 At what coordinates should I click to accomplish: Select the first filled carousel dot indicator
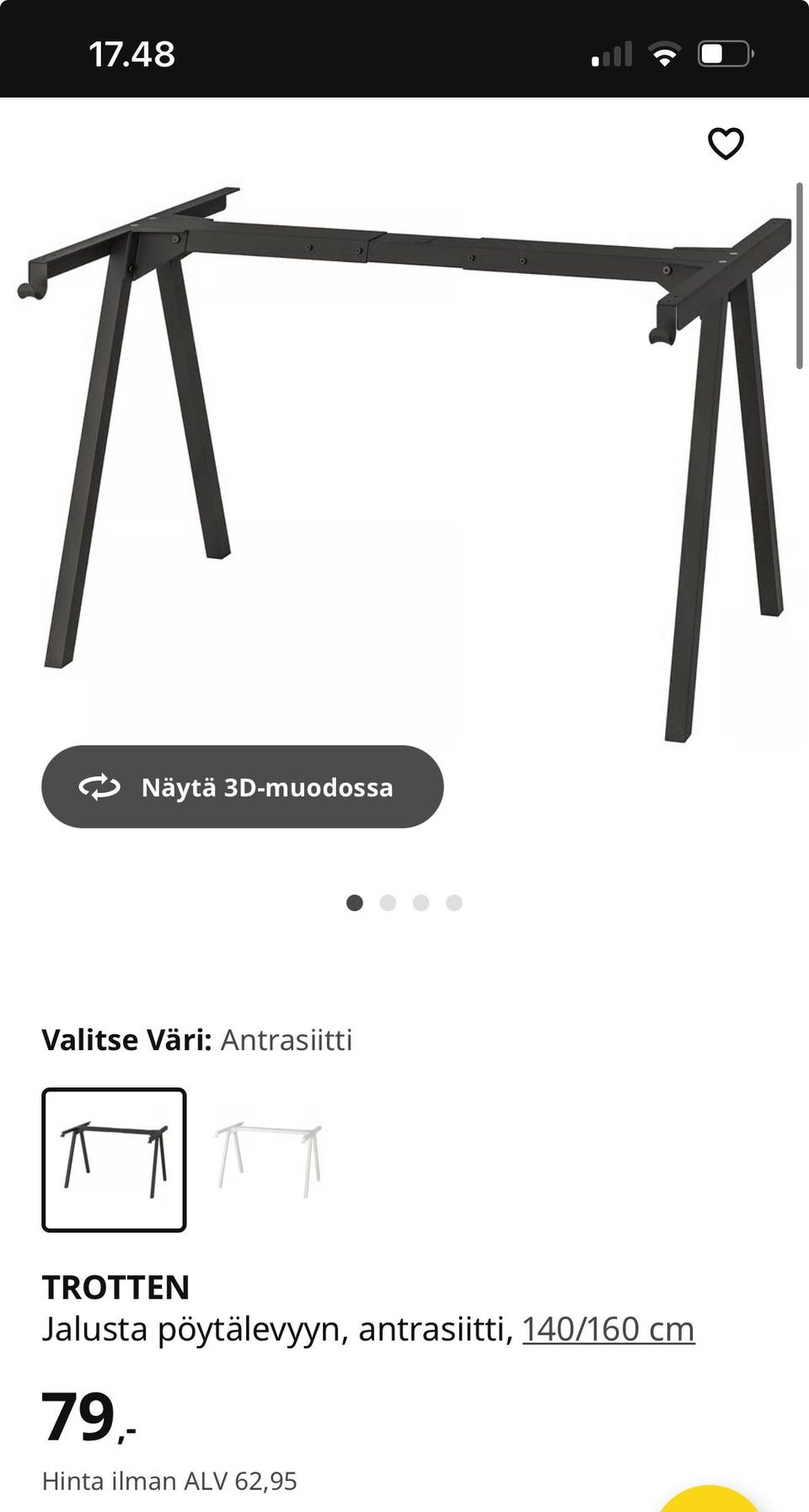click(x=354, y=903)
